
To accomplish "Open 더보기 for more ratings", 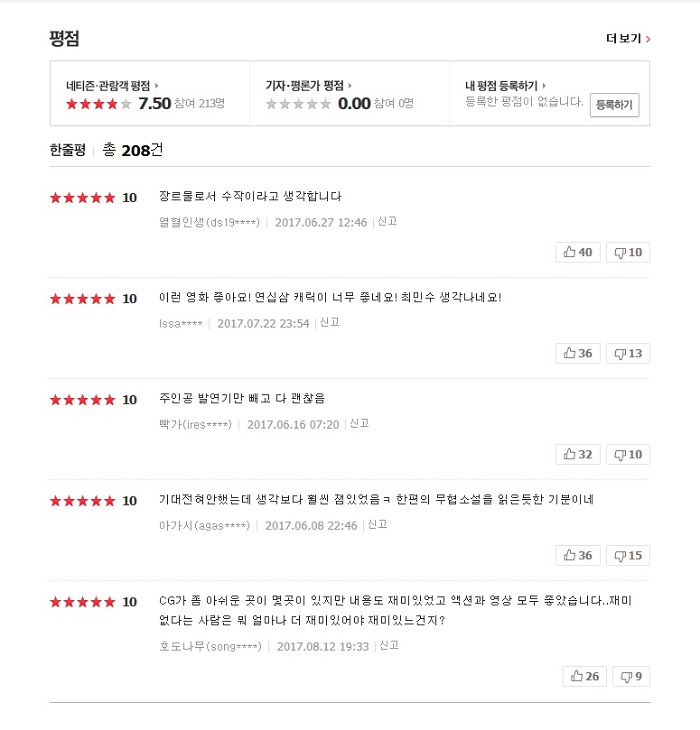I will click(x=628, y=39).
